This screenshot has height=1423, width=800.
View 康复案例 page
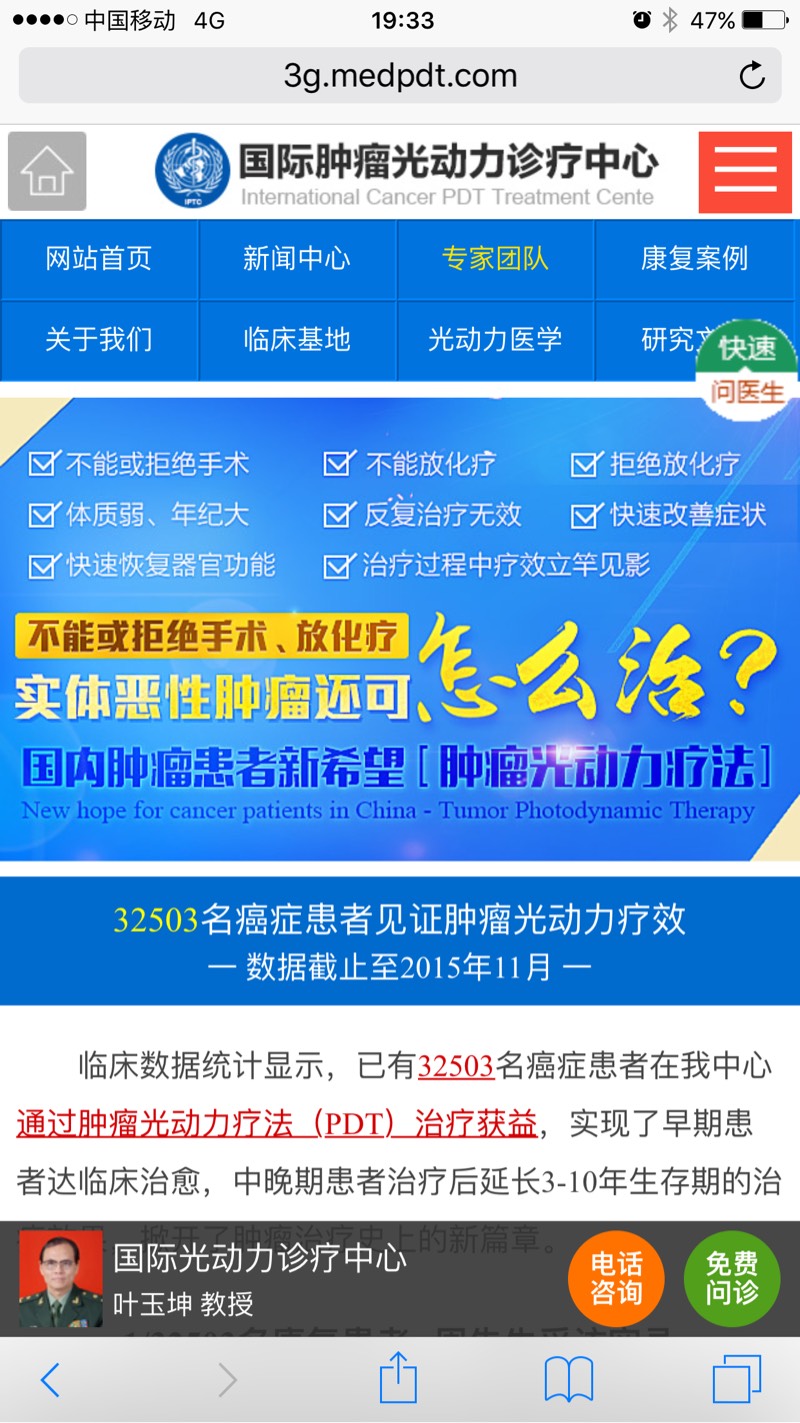694,259
